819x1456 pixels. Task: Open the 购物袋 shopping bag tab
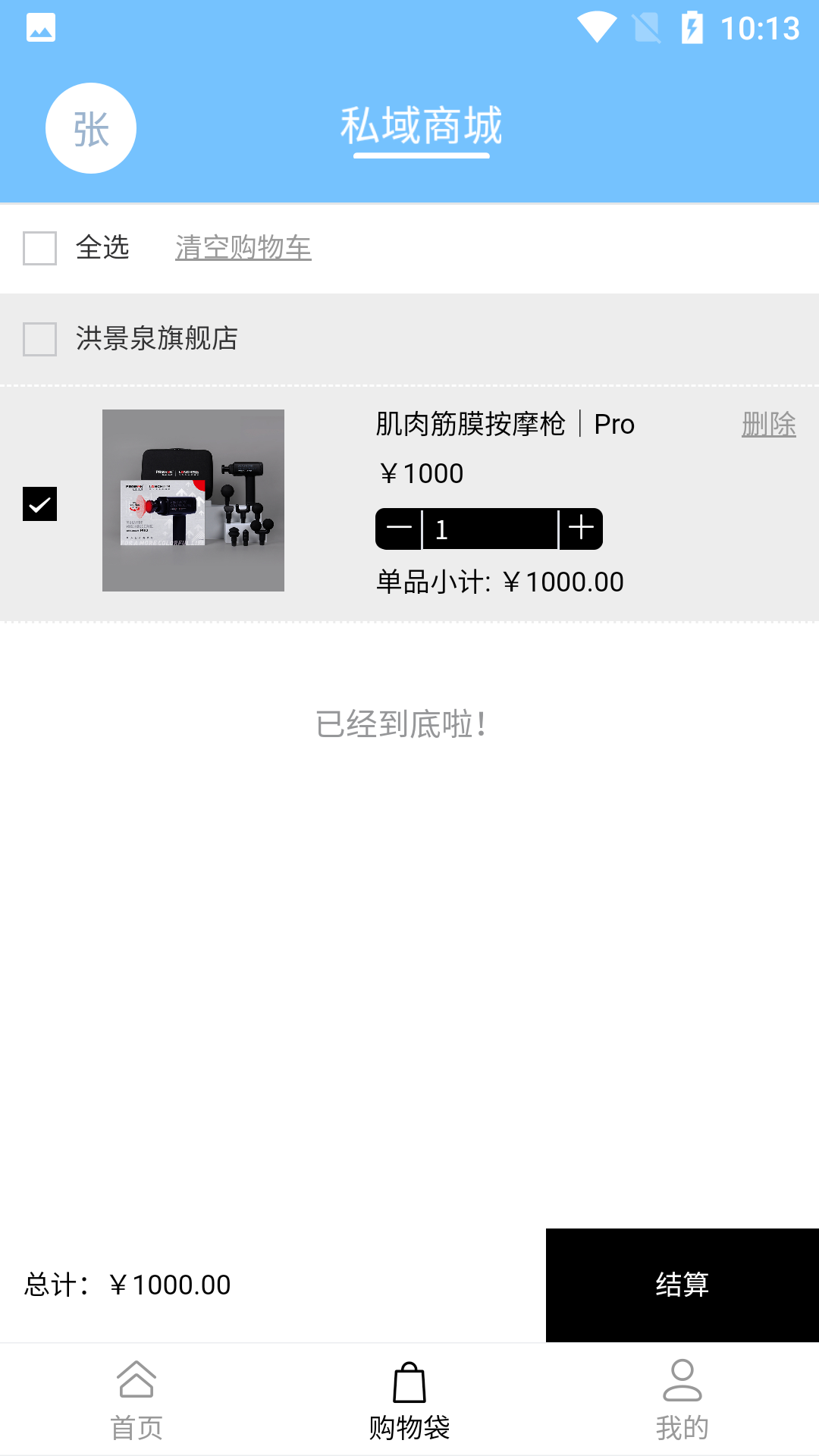click(409, 1400)
